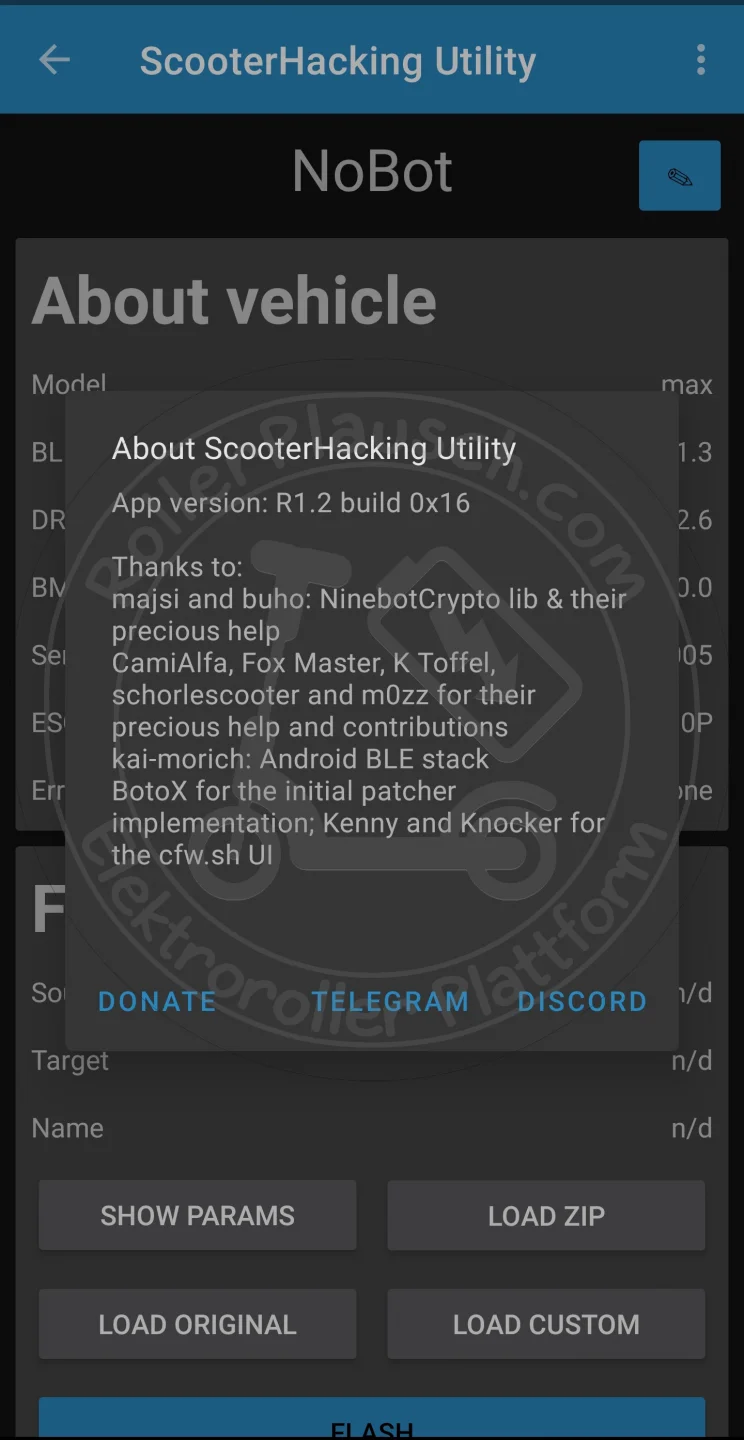
Task: Choose Load Original firmware
Action: tap(197, 1324)
